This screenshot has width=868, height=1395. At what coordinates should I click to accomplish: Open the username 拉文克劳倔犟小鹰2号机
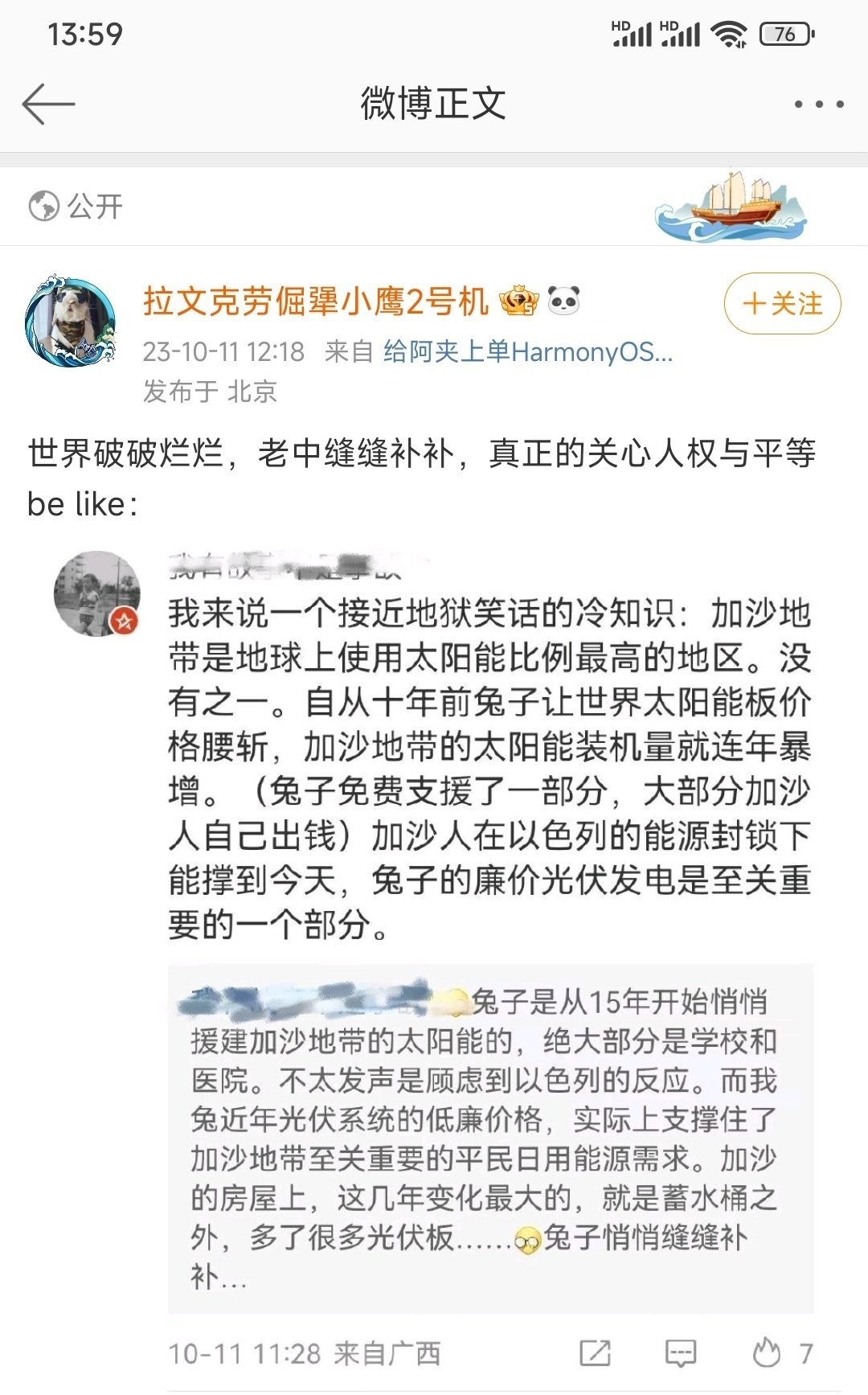coord(316,302)
